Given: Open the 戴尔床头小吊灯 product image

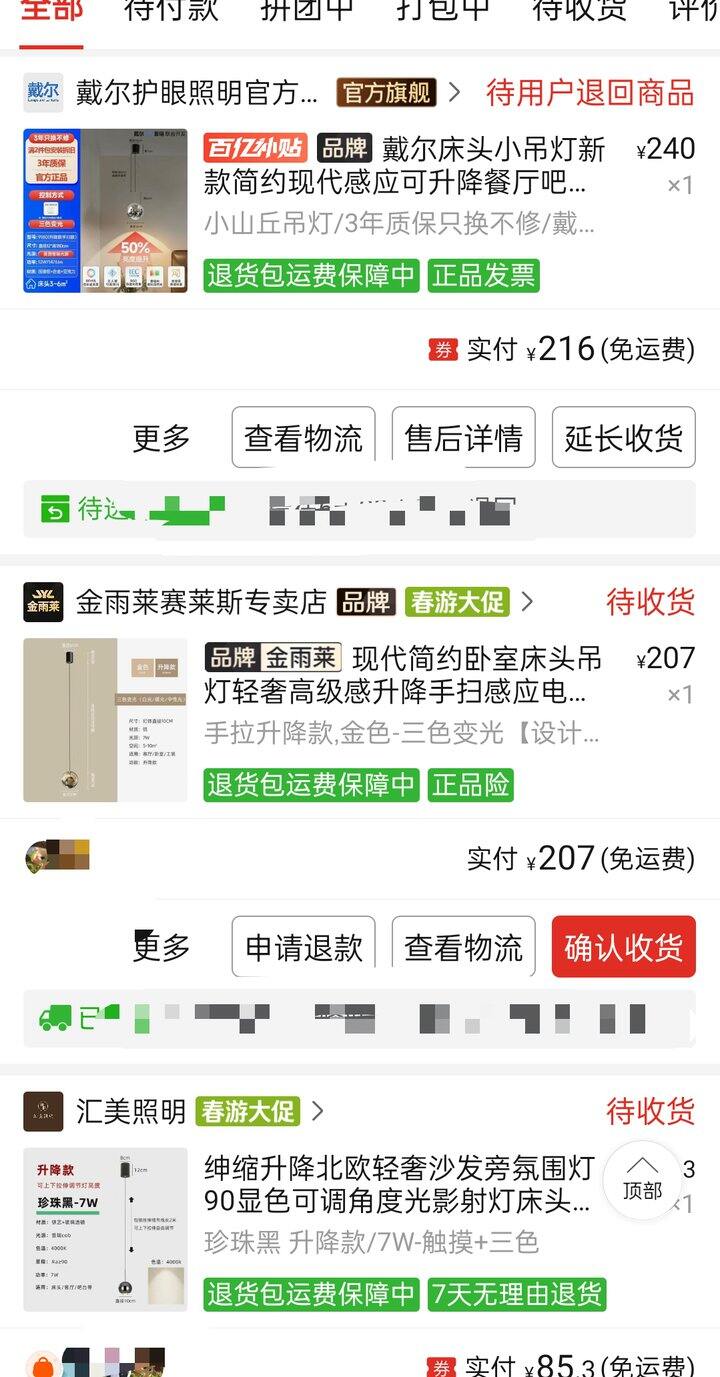Looking at the screenshot, I should click(x=105, y=211).
